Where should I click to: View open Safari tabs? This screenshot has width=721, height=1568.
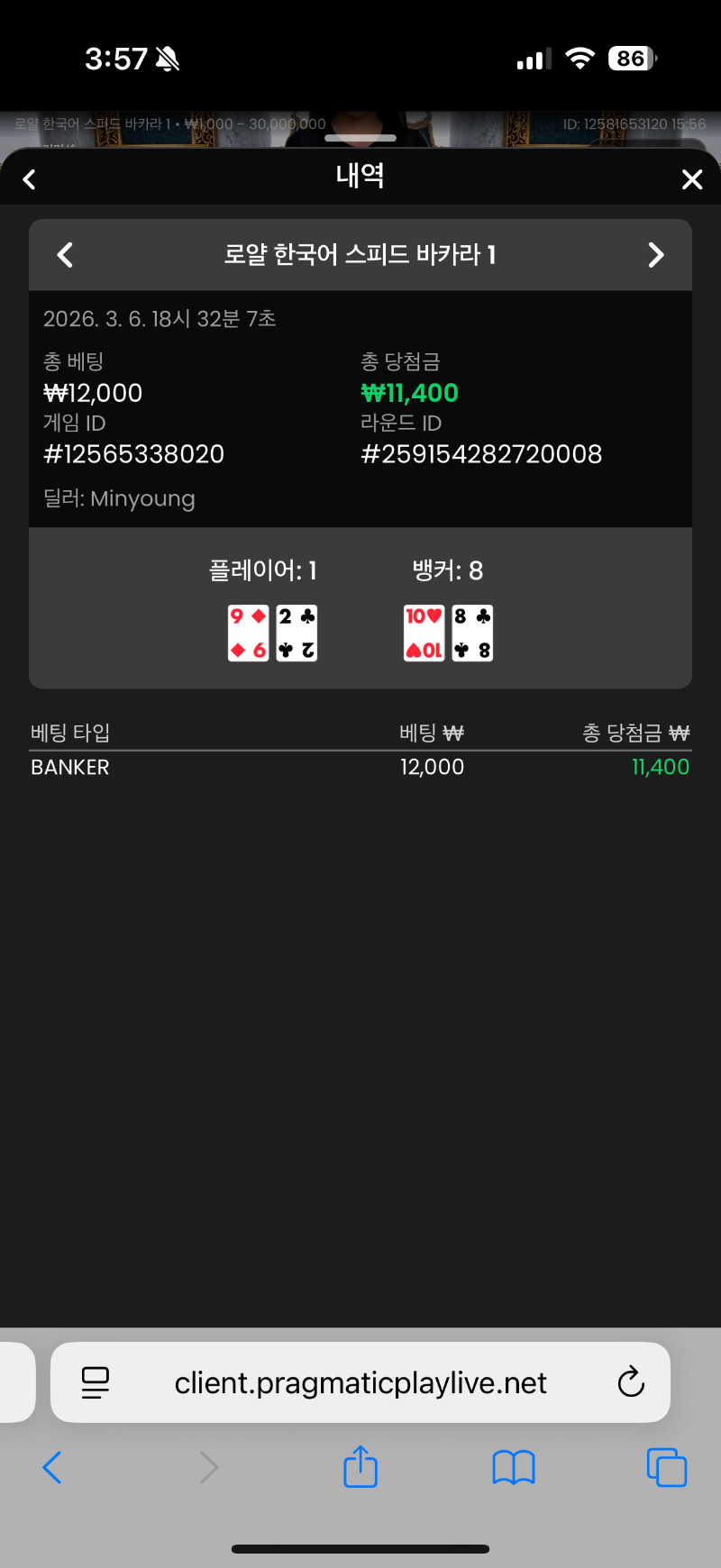click(x=667, y=1467)
